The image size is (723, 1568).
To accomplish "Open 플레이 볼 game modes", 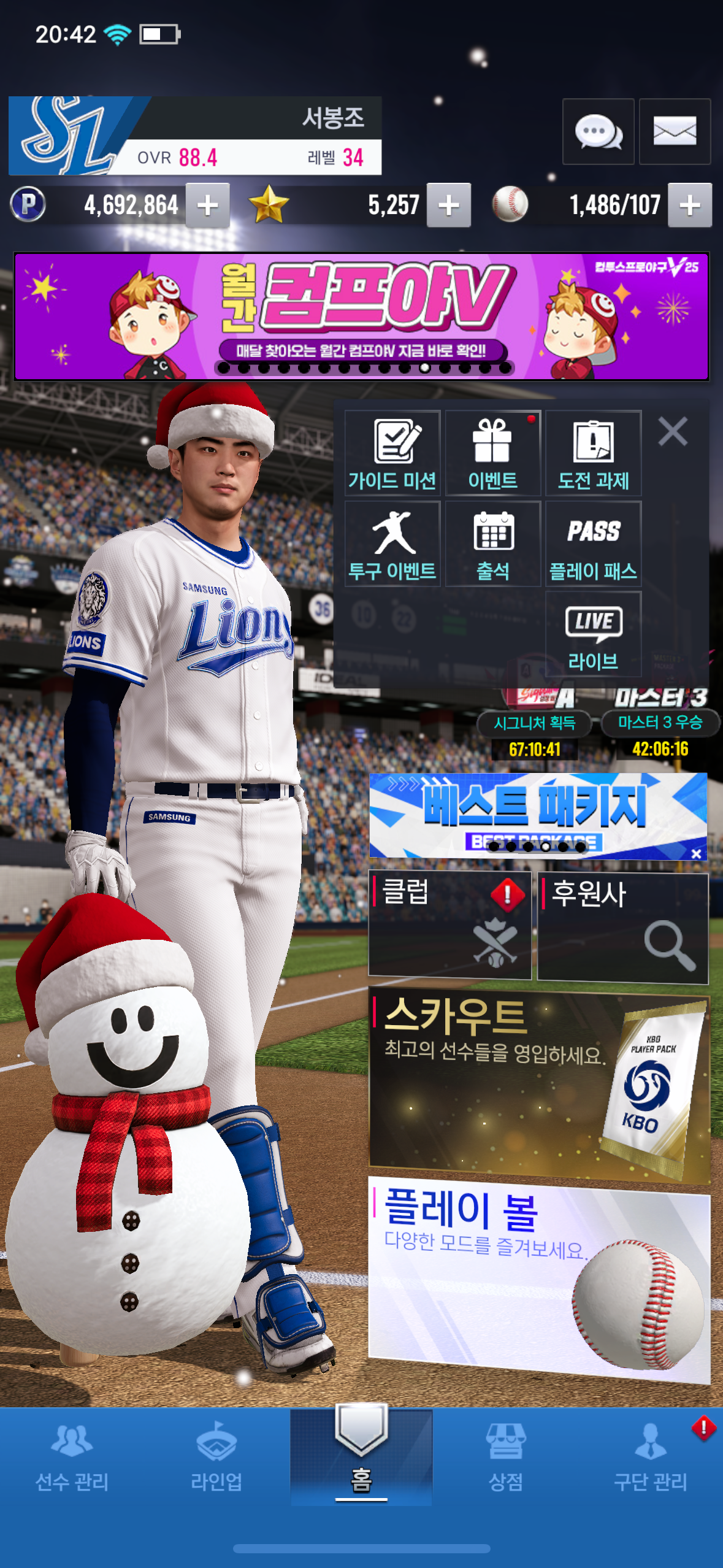I will pos(540,1276).
